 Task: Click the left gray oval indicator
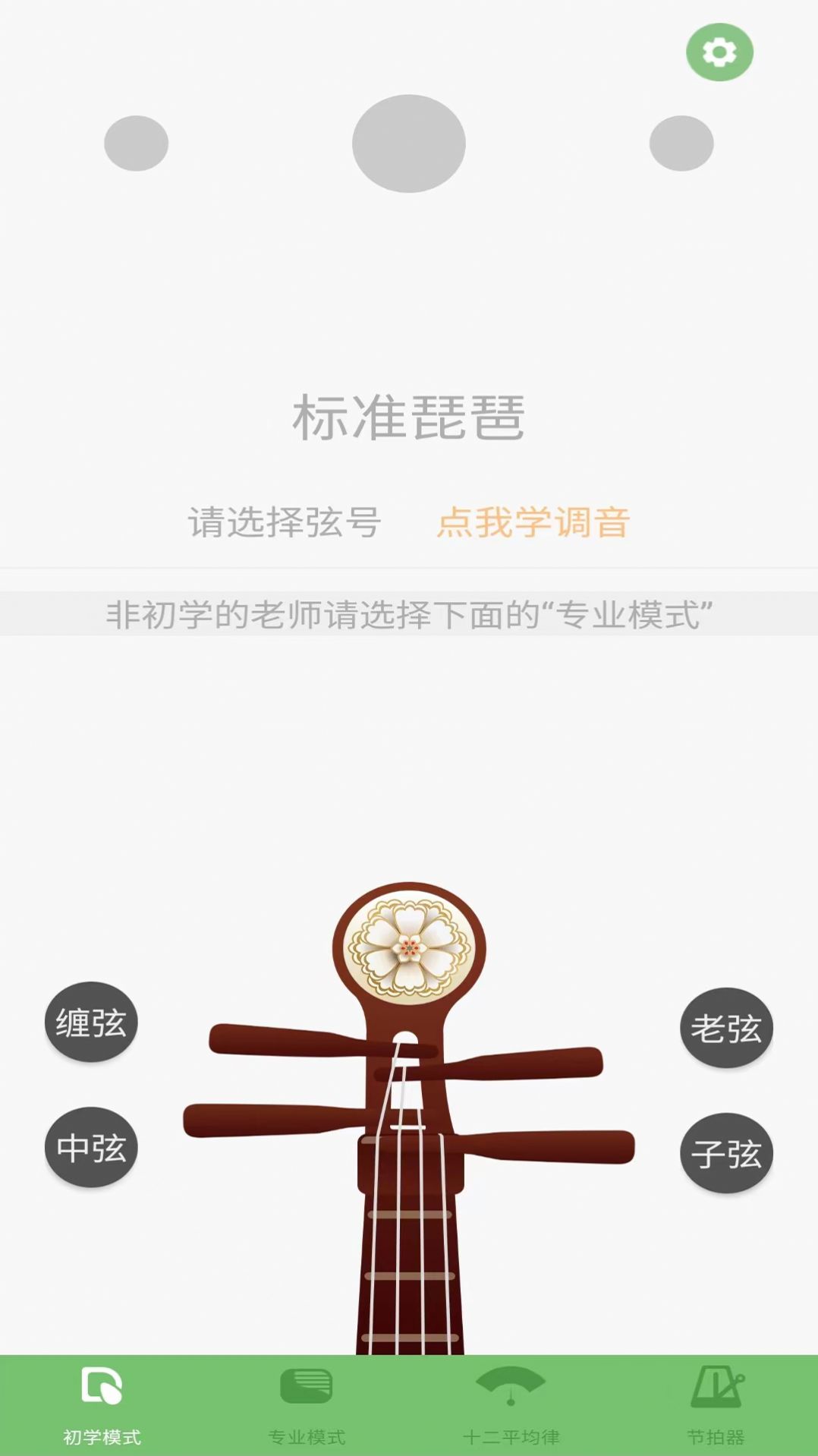coord(135,143)
